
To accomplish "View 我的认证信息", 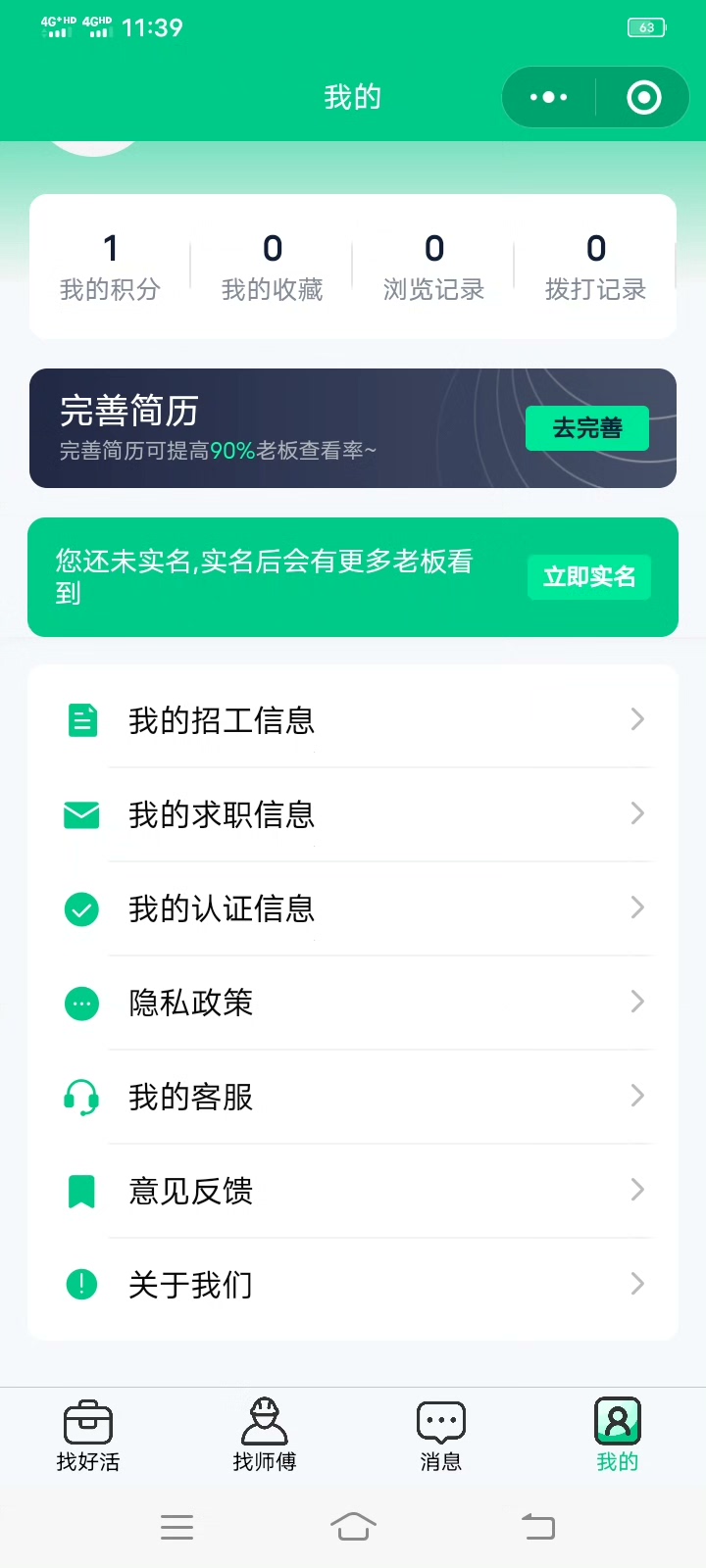I will point(353,908).
